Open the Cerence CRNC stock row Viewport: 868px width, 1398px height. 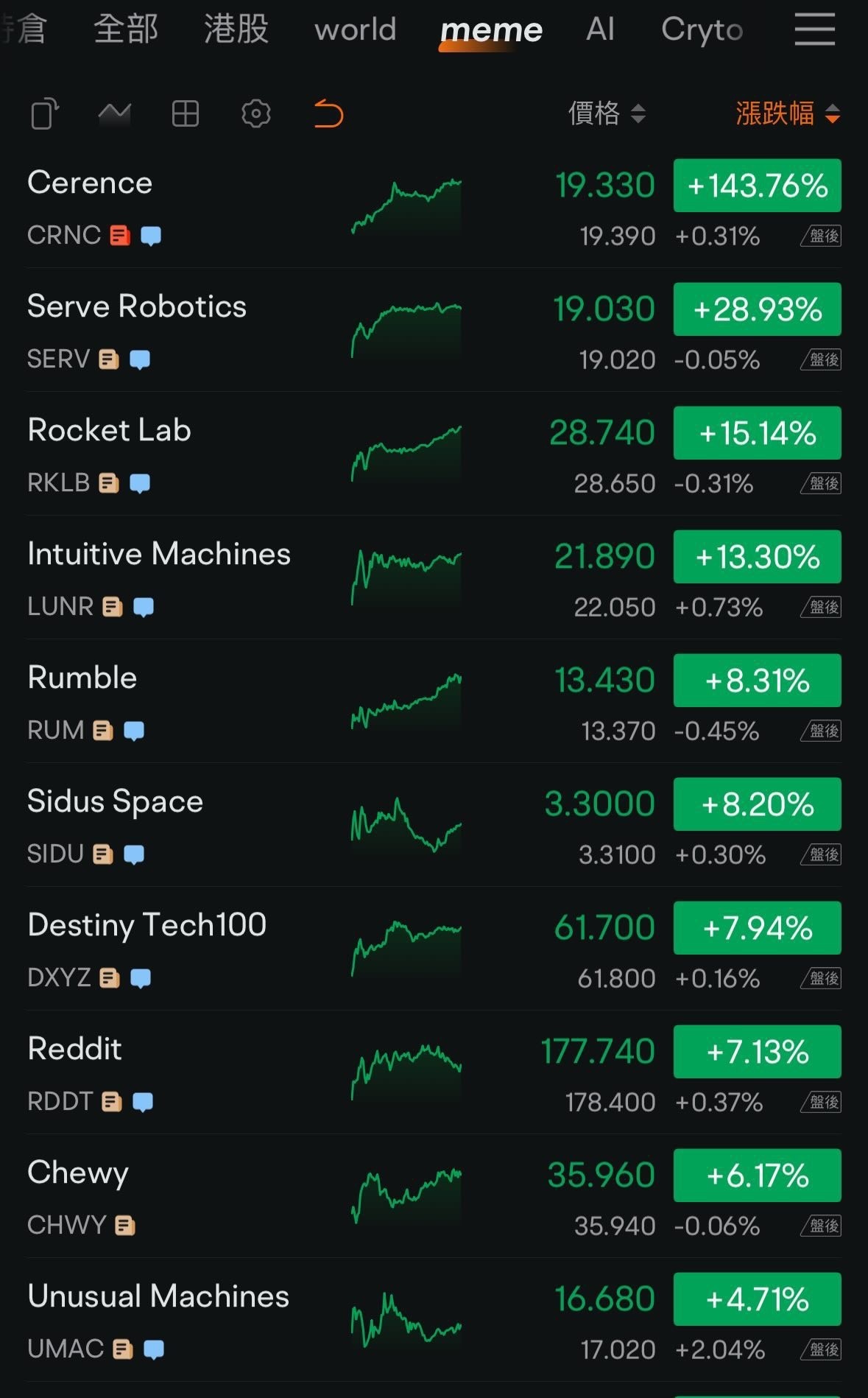pos(434,207)
